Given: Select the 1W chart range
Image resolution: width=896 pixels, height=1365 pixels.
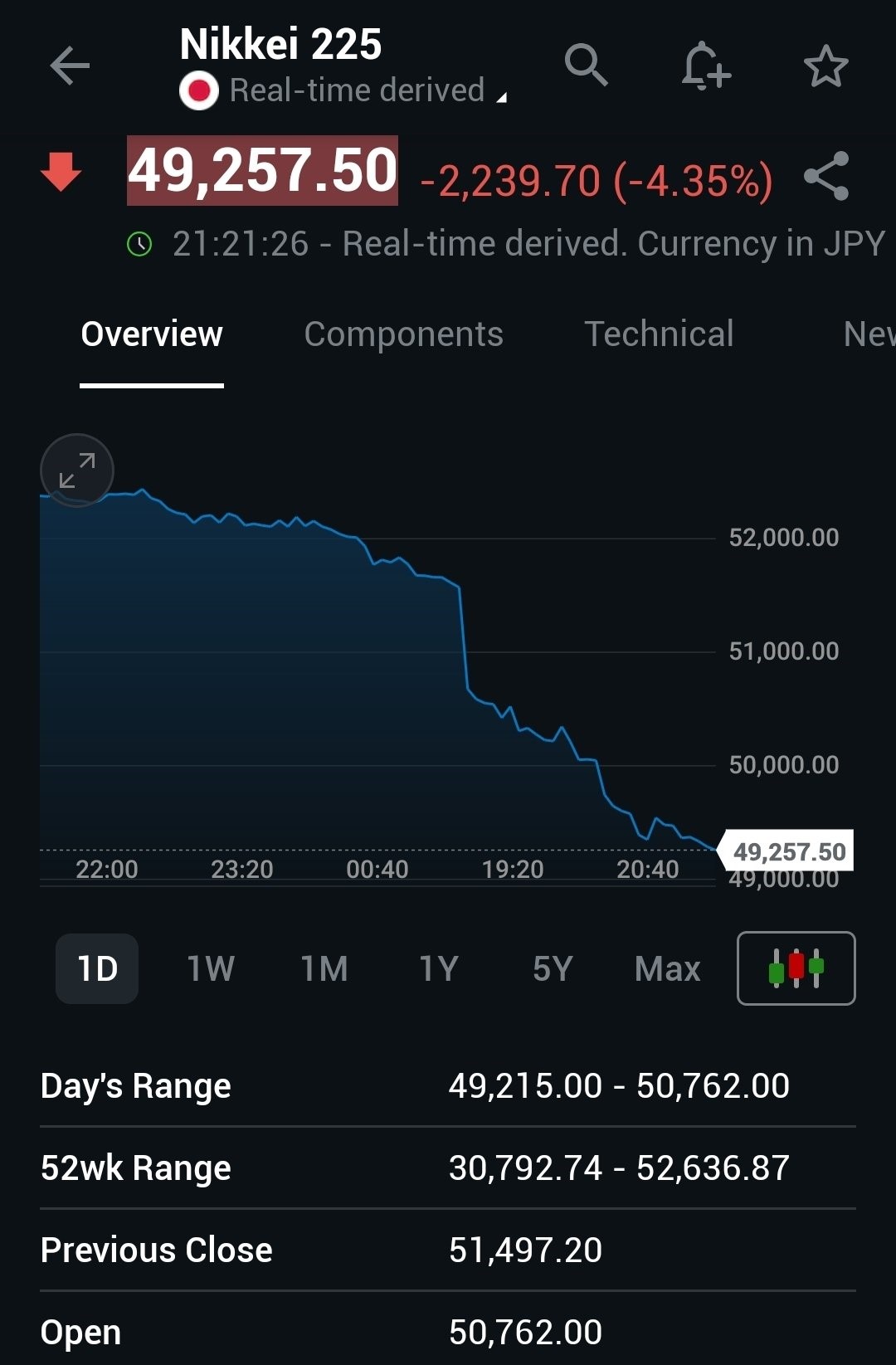Looking at the screenshot, I should (x=211, y=968).
